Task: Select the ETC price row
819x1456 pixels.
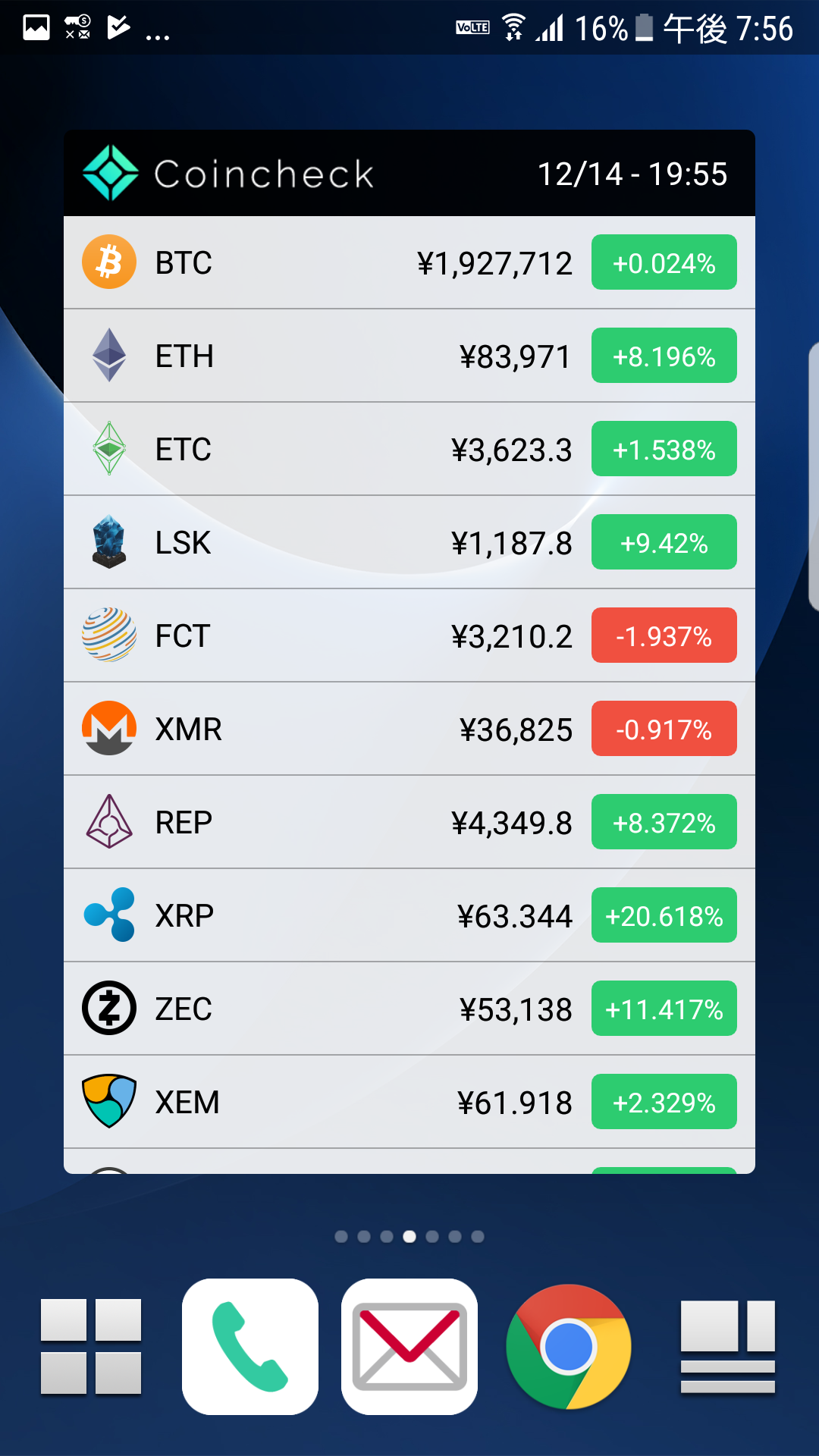Action: pos(409,449)
